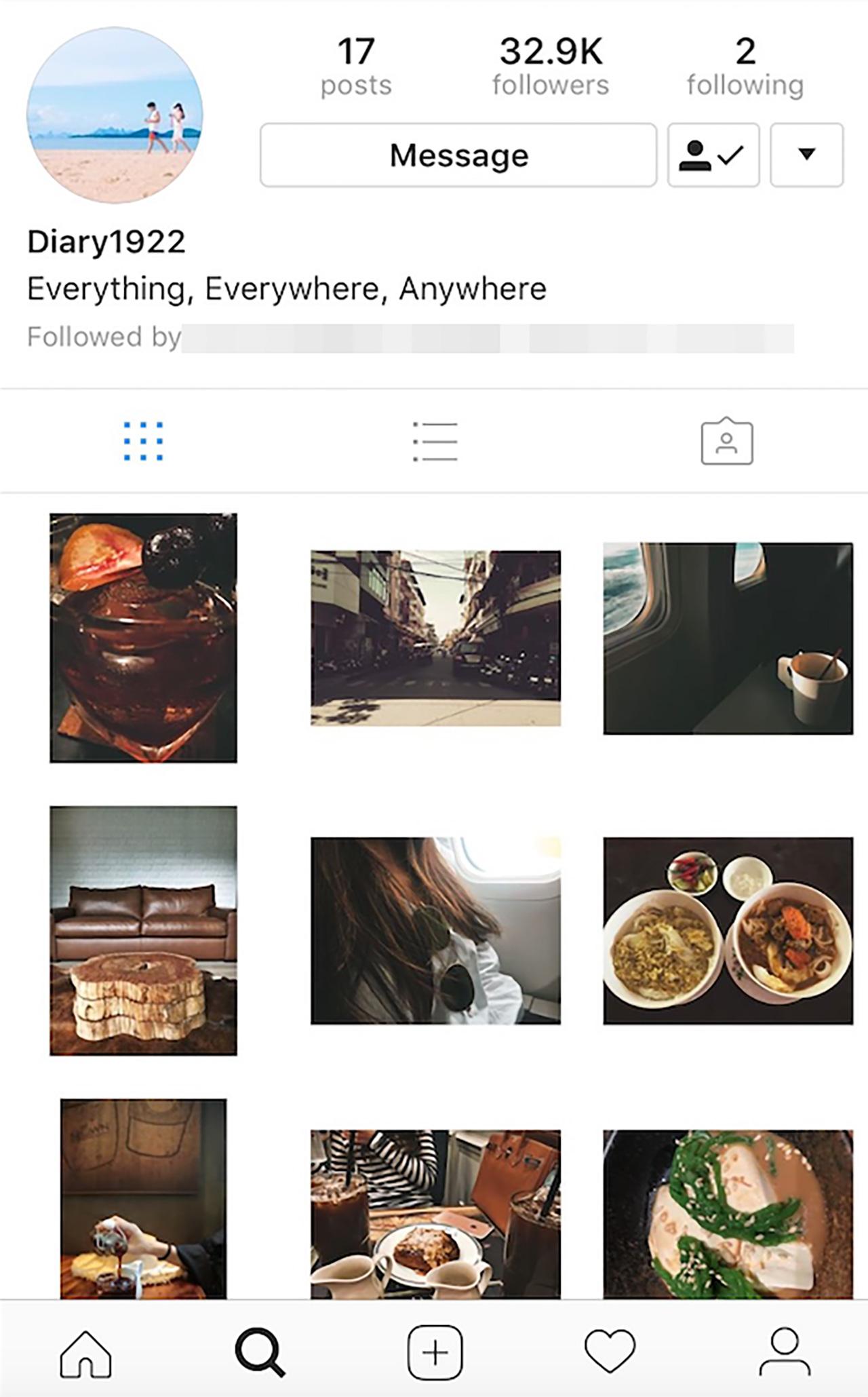868x1397 pixels.
Task: Open the activity heart tab
Action: point(610,1352)
